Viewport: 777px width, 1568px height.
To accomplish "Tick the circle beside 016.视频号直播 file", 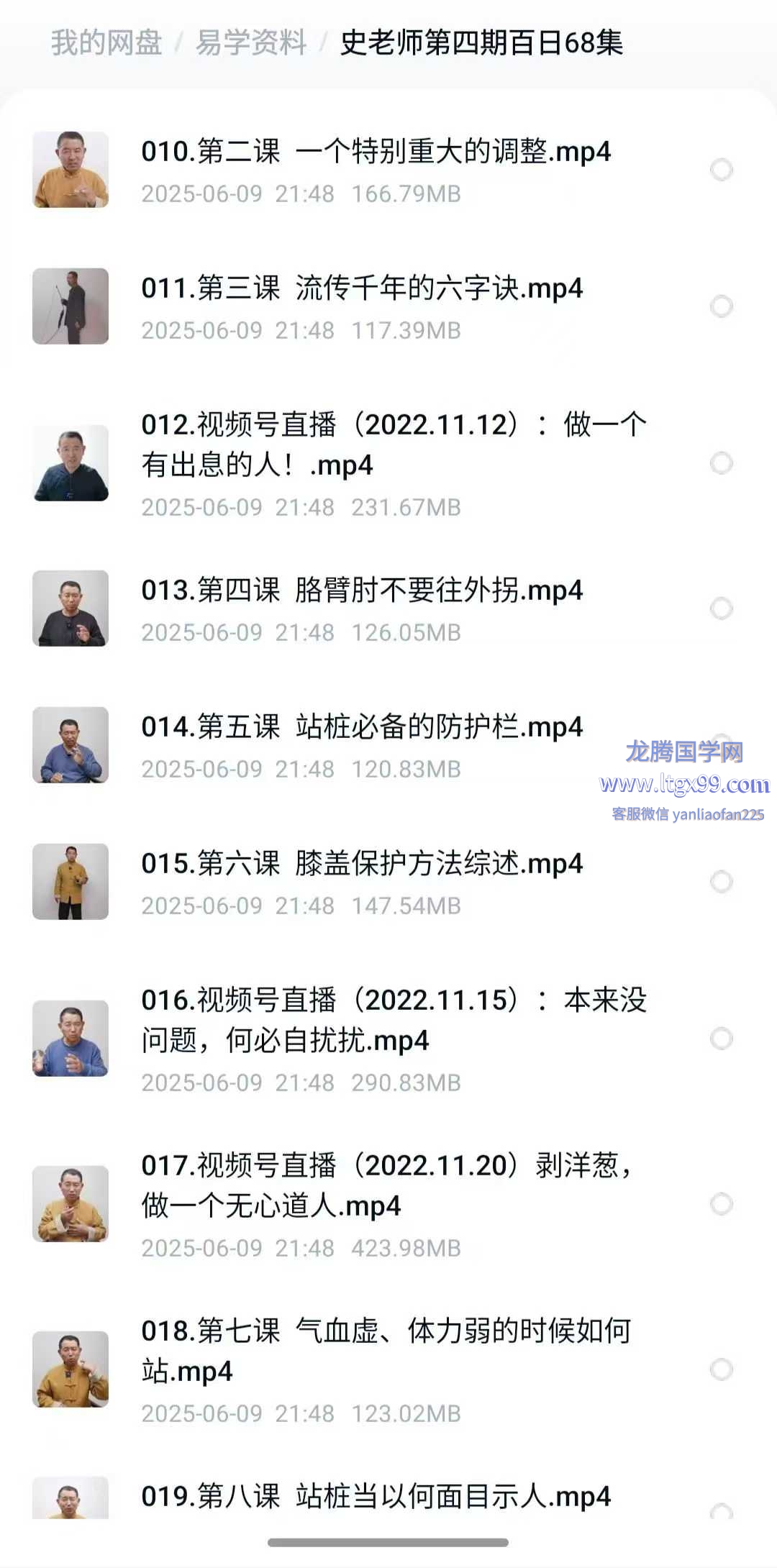I will point(721,1039).
